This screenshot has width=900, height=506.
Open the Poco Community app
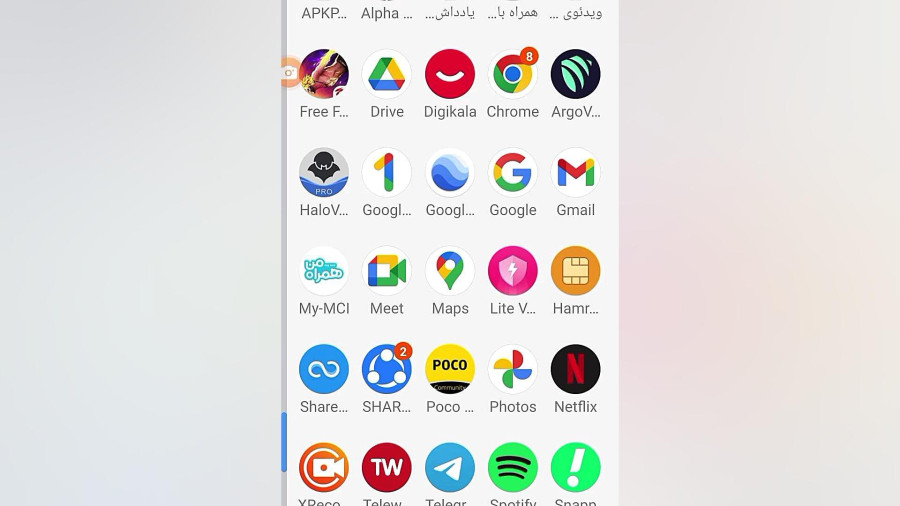tap(450, 369)
